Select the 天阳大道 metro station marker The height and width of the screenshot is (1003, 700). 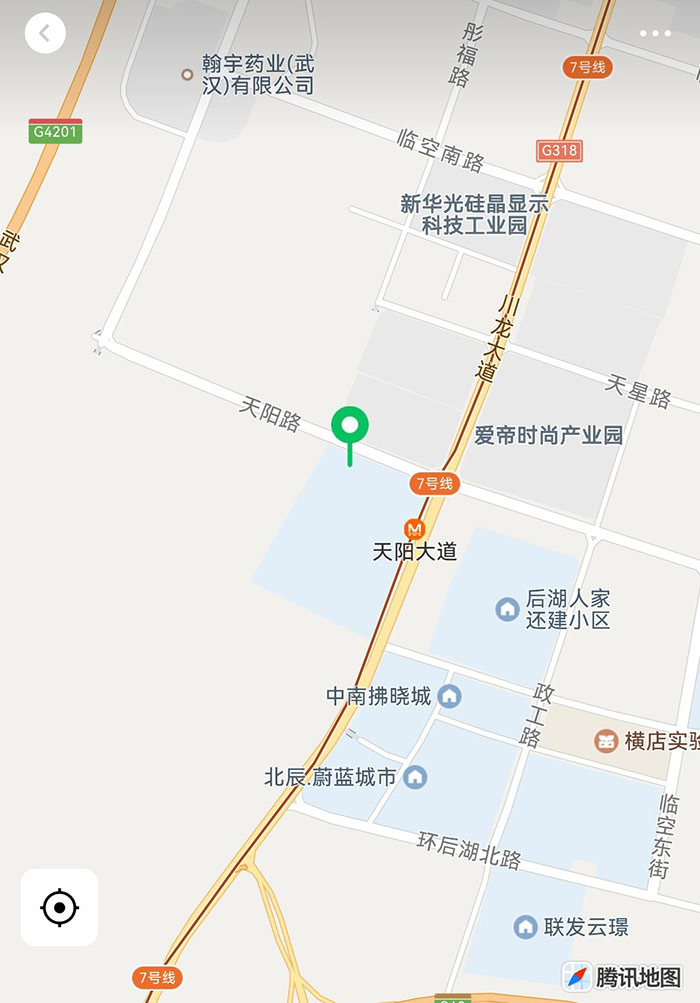(x=414, y=529)
